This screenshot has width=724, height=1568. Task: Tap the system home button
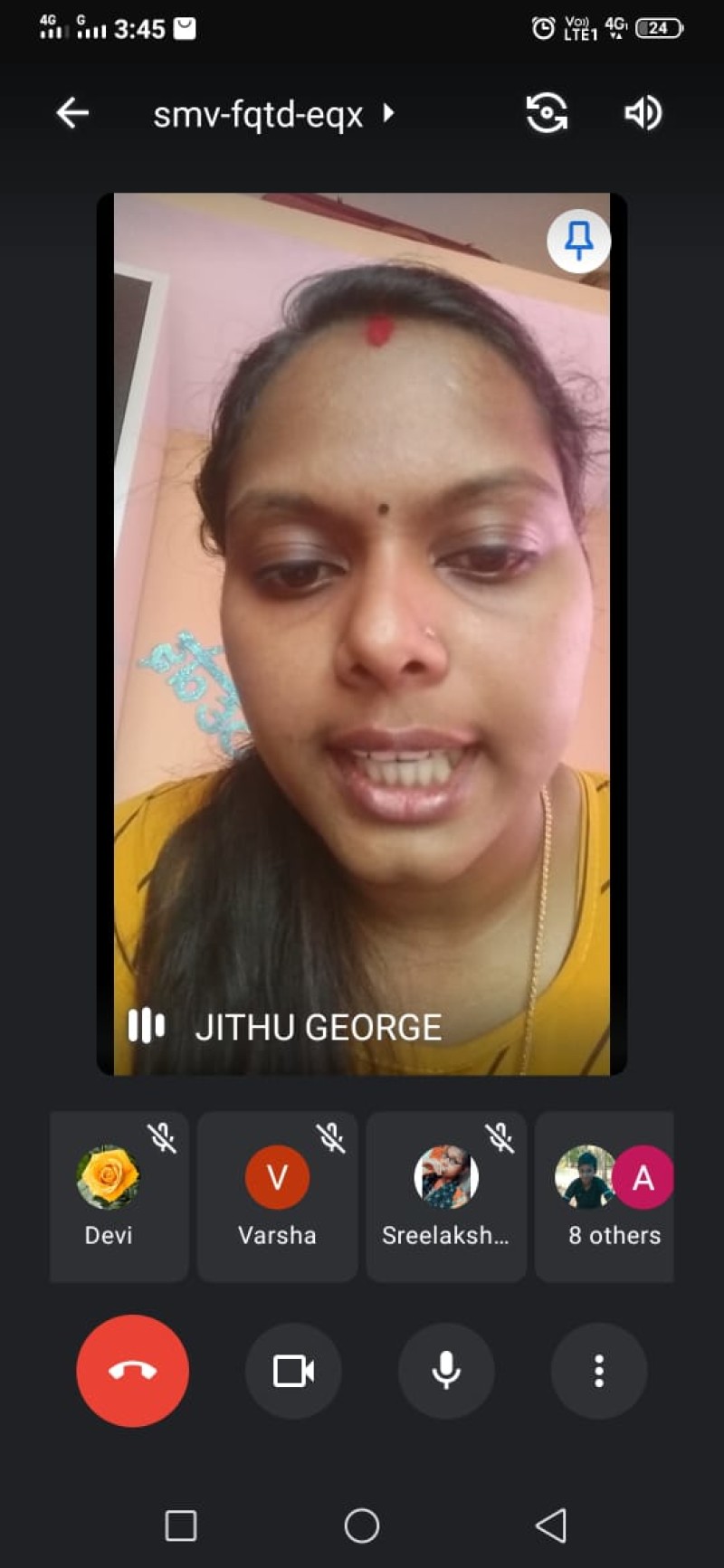coord(362,1525)
